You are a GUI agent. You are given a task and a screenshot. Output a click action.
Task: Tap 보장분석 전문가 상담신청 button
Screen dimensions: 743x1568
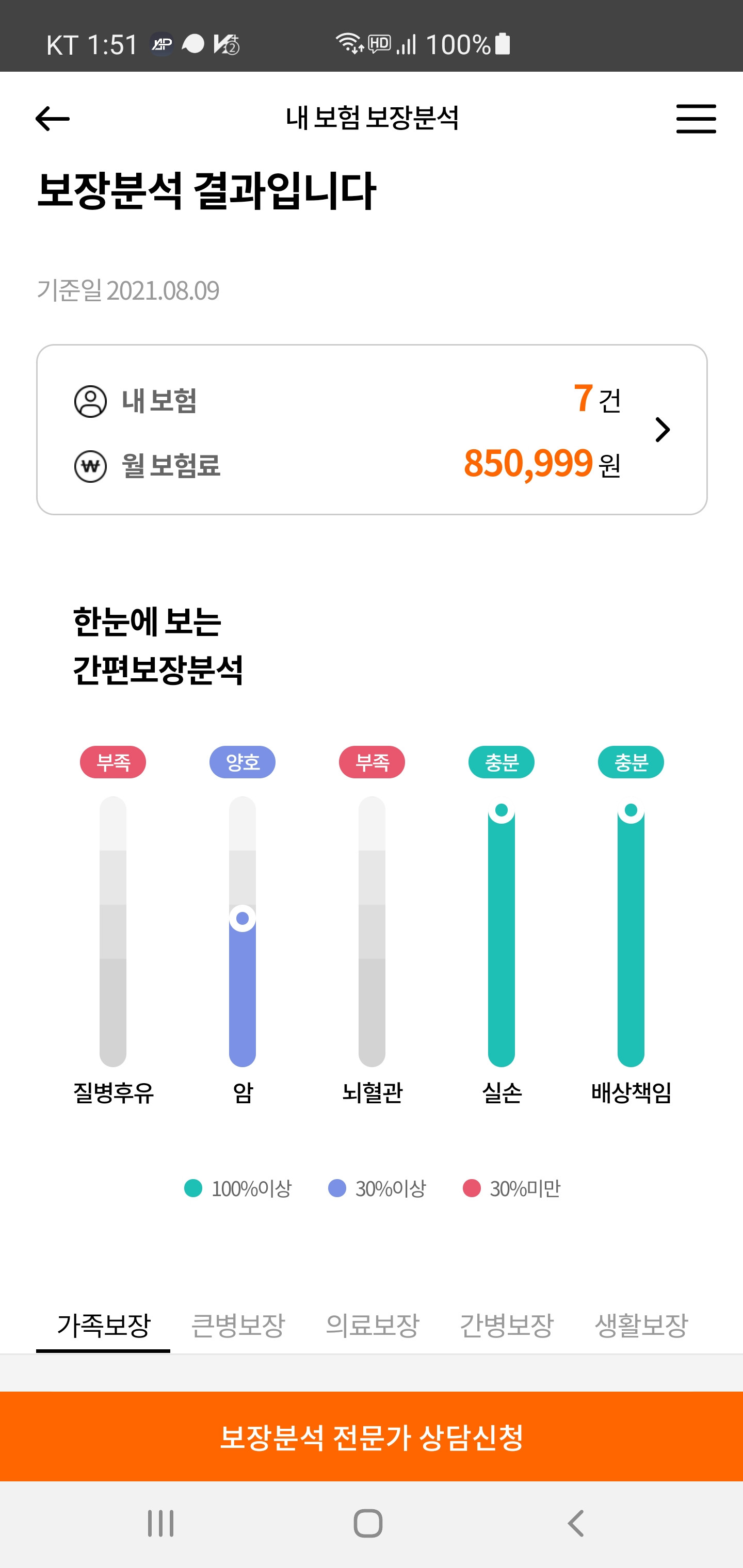372,1436
